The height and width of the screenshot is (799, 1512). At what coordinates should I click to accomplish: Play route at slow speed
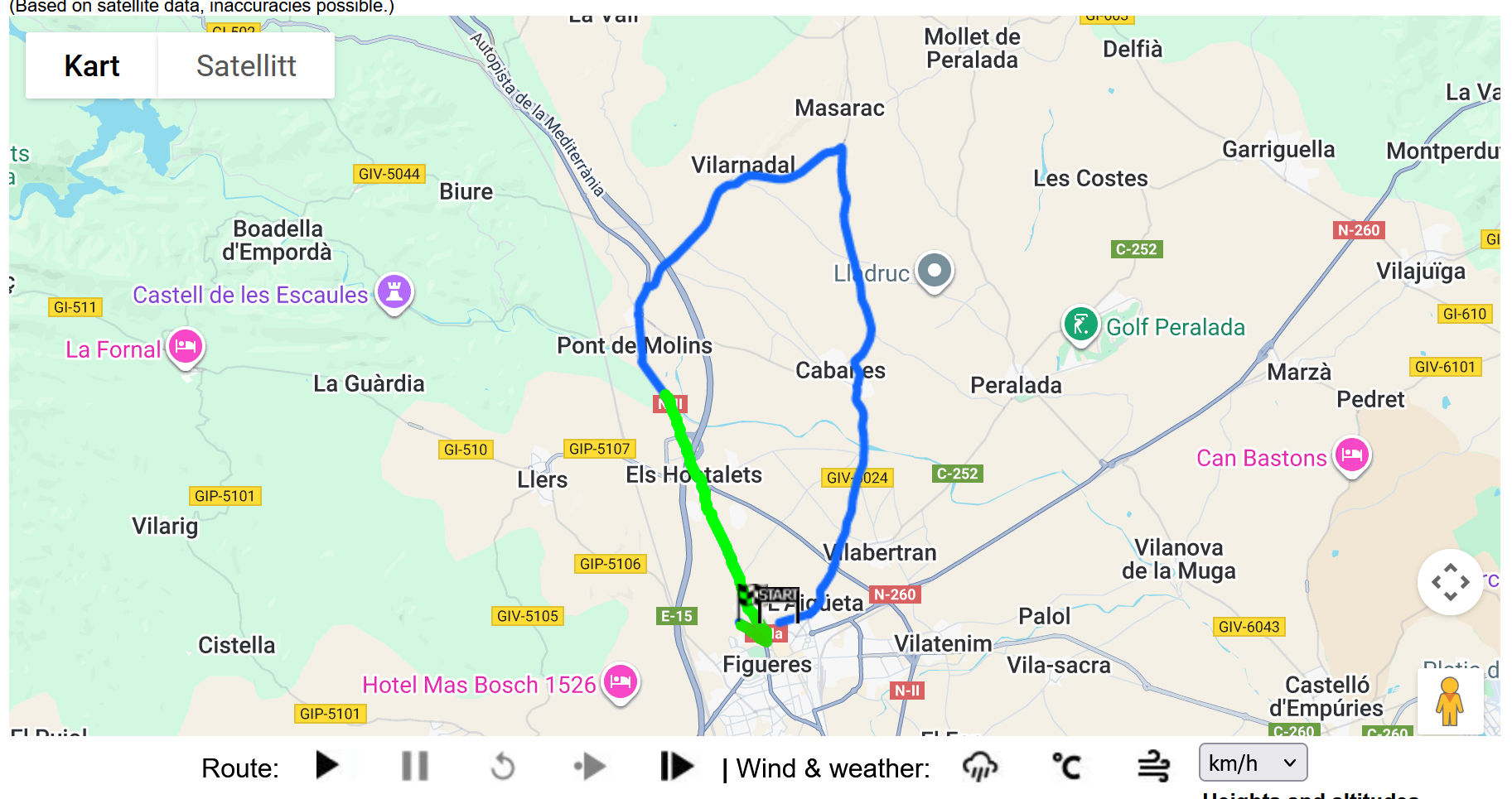590,766
